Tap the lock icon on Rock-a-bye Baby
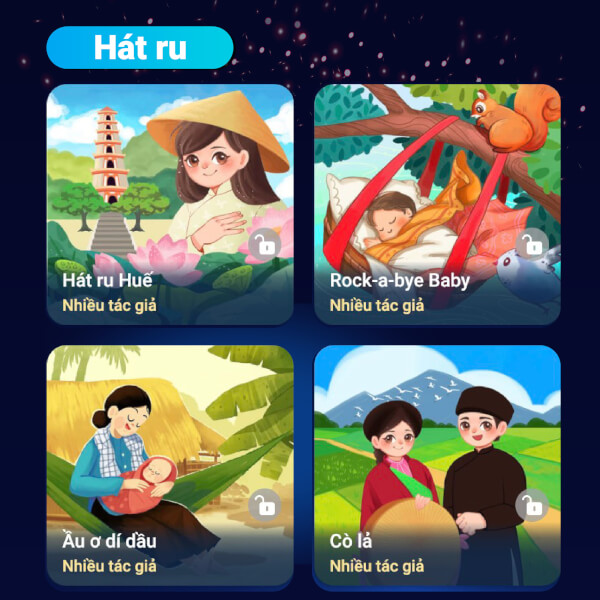The height and width of the screenshot is (600, 600). click(533, 243)
